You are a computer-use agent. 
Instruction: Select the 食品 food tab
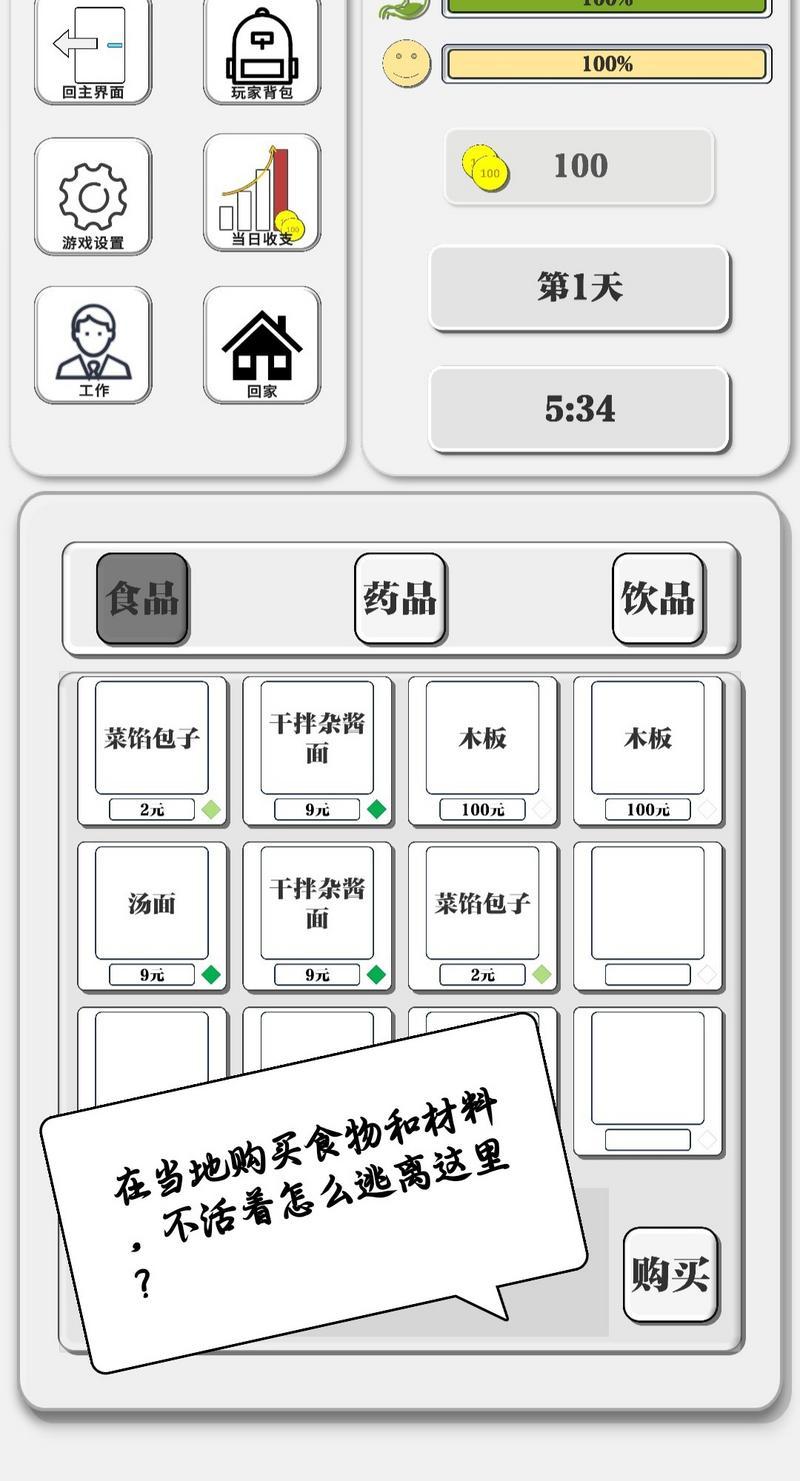[x=143, y=598]
